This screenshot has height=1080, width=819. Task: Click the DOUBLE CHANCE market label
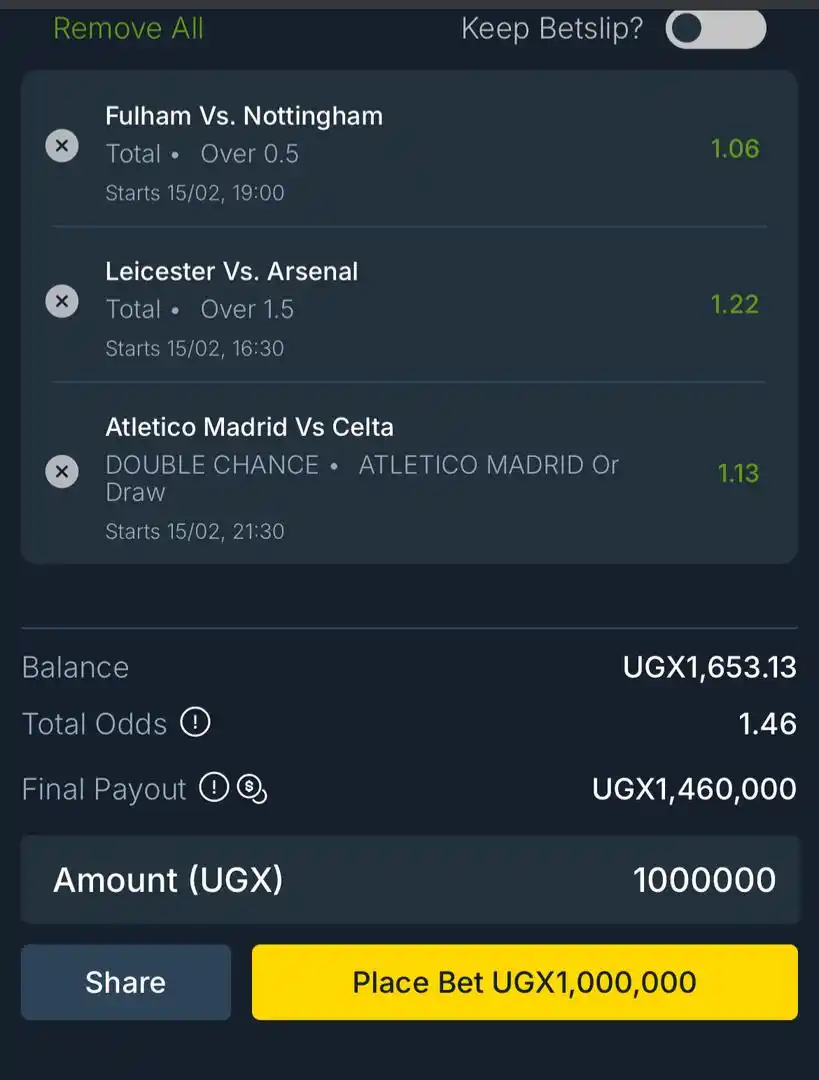coord(210,465)
